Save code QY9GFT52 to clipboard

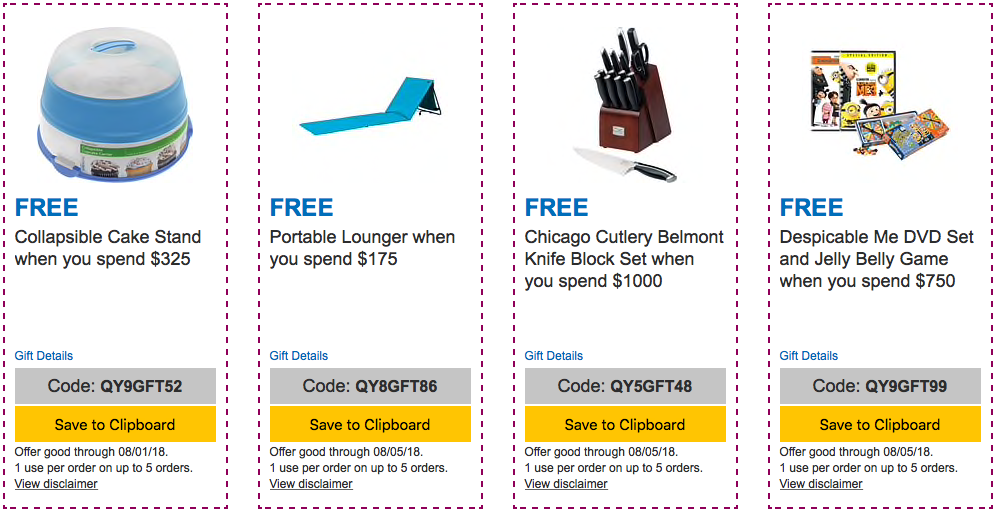point(115,424)
